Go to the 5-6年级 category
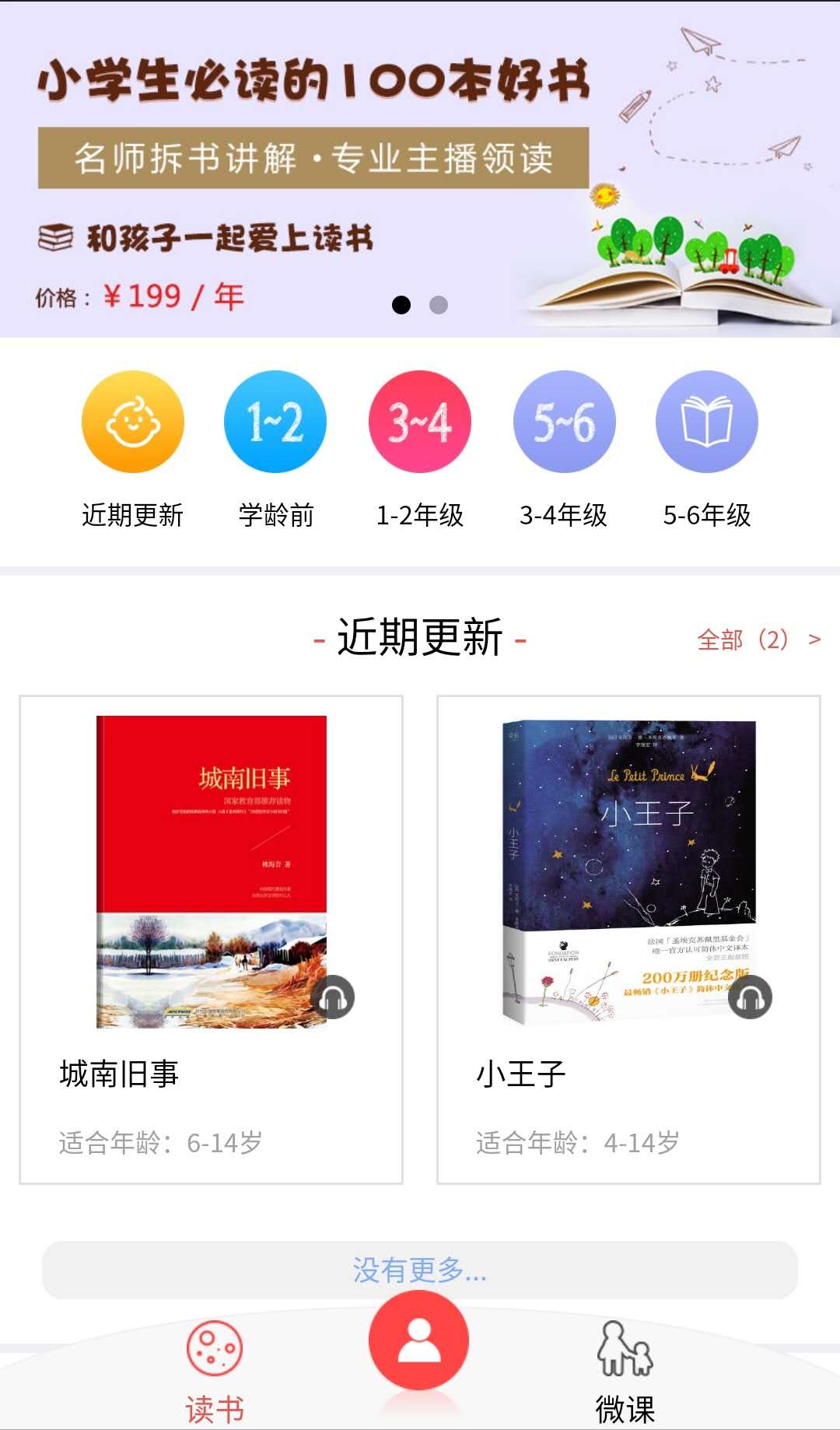The width and height of the screenshot is (840, 1430). (707, 447)
